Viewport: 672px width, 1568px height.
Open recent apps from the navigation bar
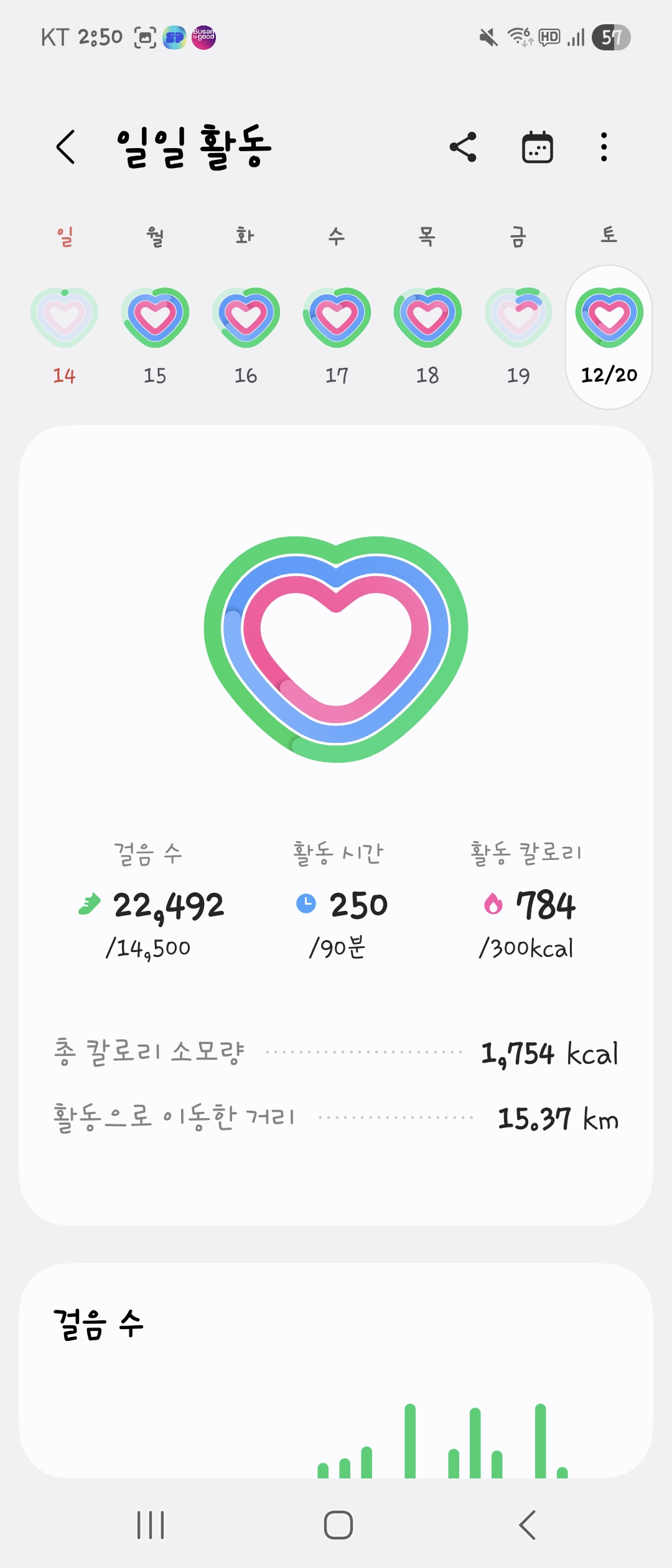(x=151, y=1525)
